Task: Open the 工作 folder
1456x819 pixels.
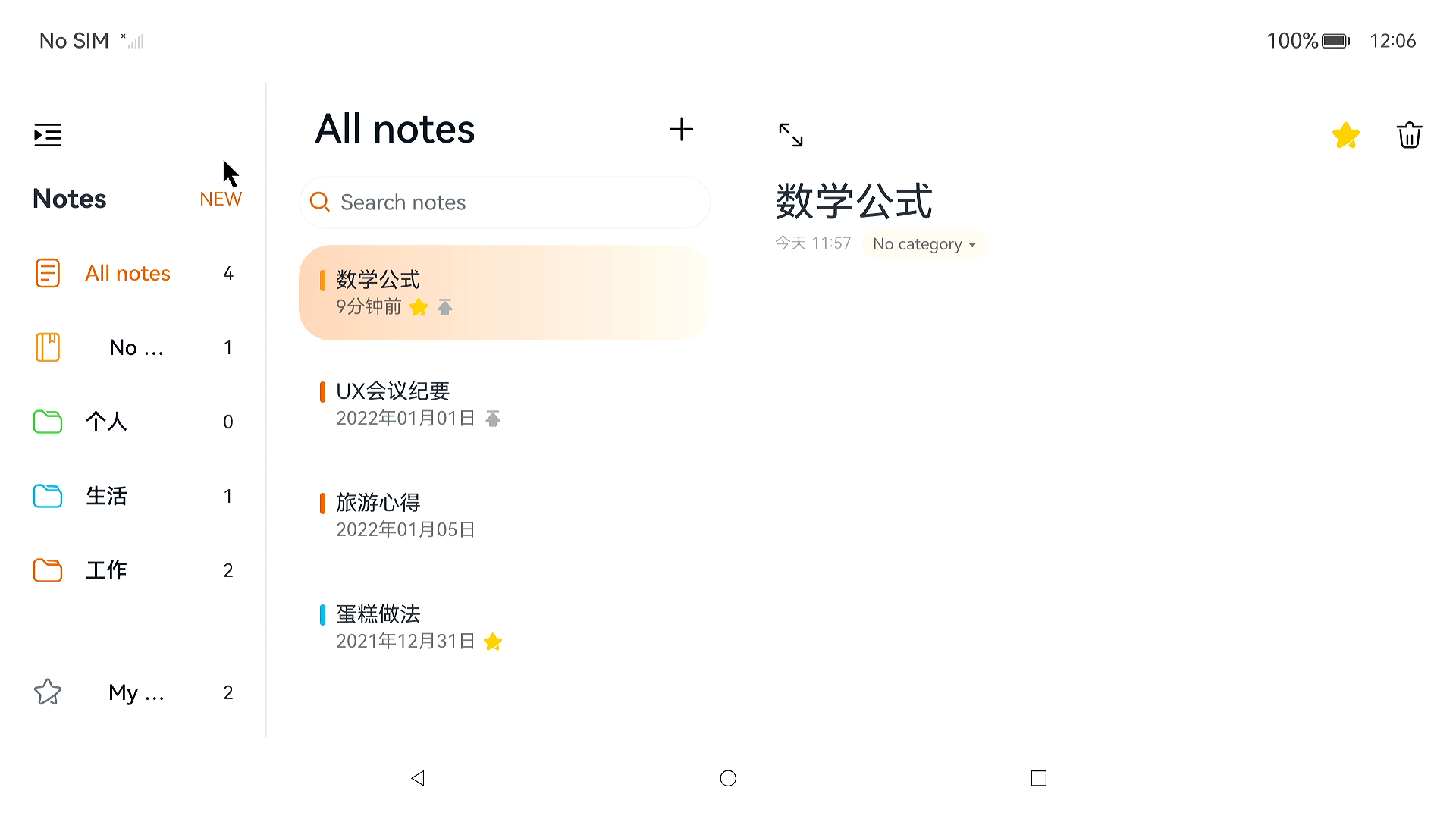Action: click(106, 570)
